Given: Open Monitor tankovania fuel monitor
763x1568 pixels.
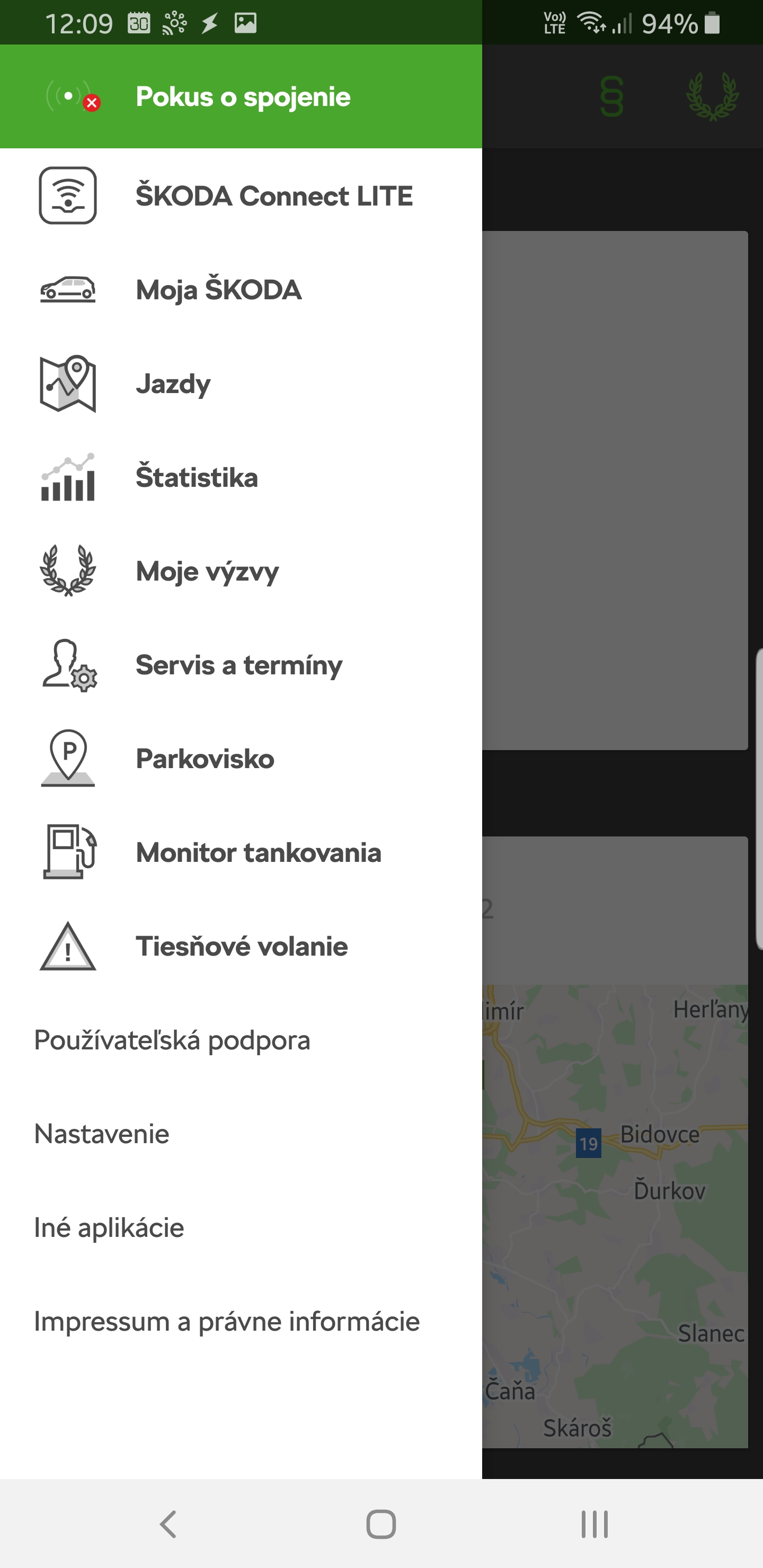Looking at the screenshot, I should (x=258, y=852).
